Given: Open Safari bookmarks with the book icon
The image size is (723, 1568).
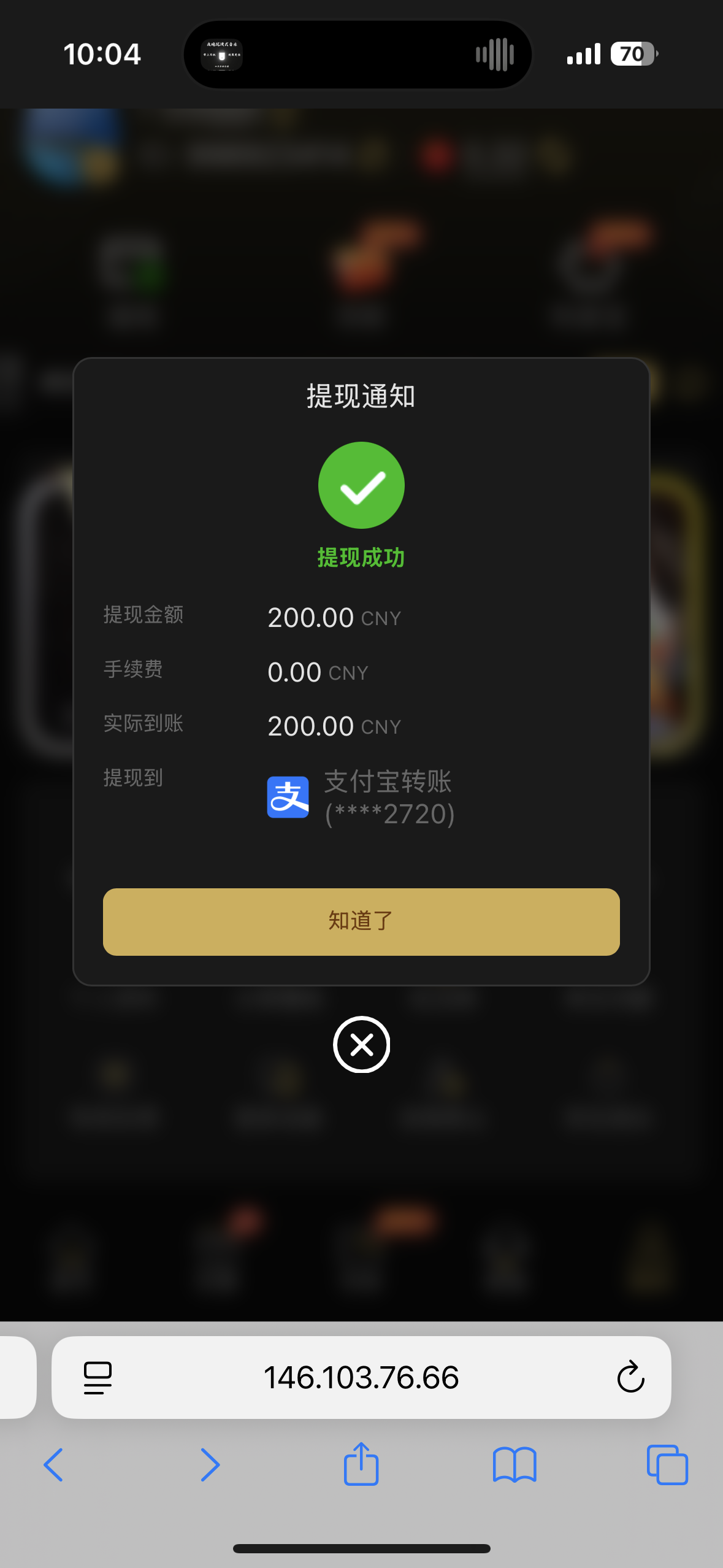Looking at the screenshot, I should 515,1465.
